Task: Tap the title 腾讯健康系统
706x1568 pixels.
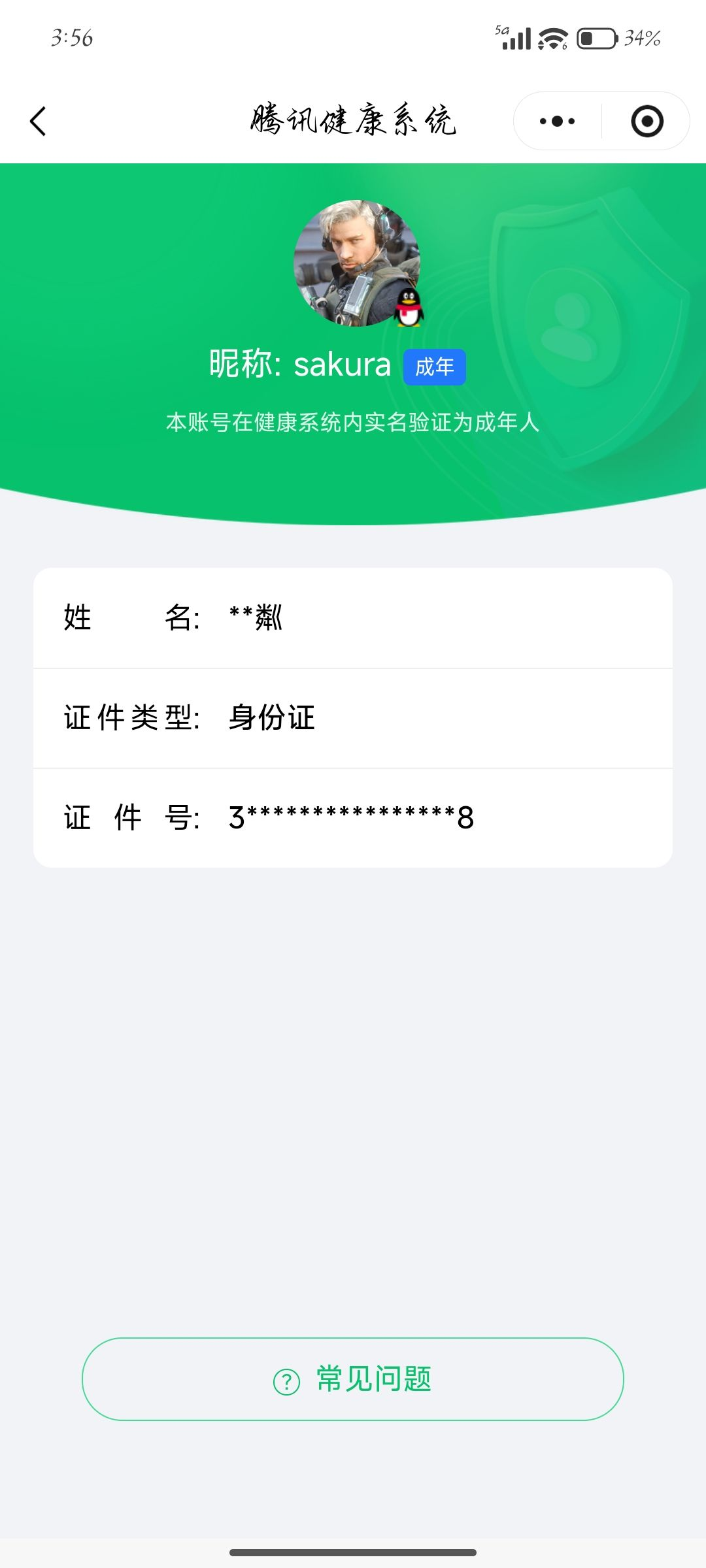Action: coord(353,121)
